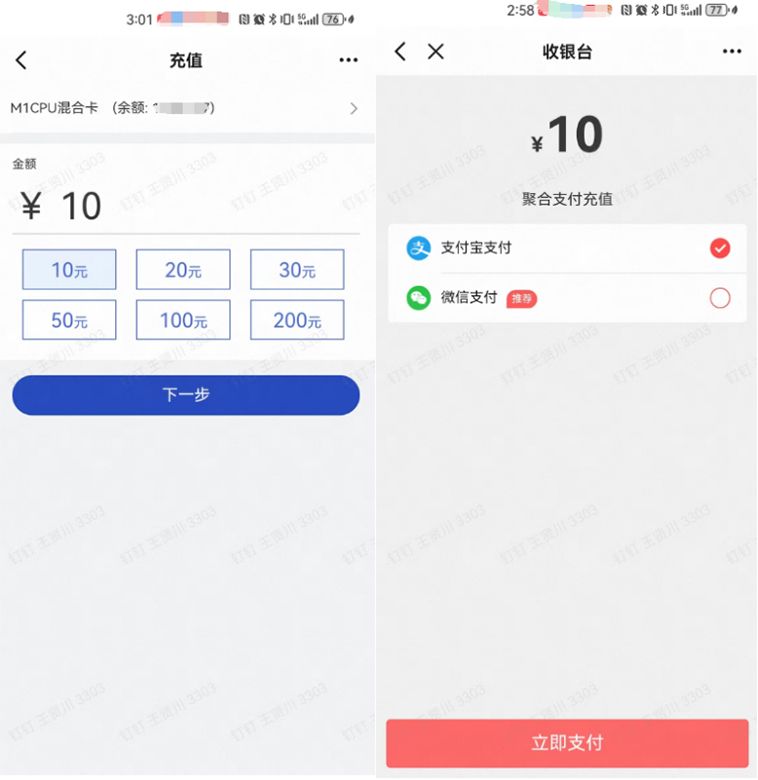
Task: Open the M1CPU混合卡 card row
Action: (186, 108)
